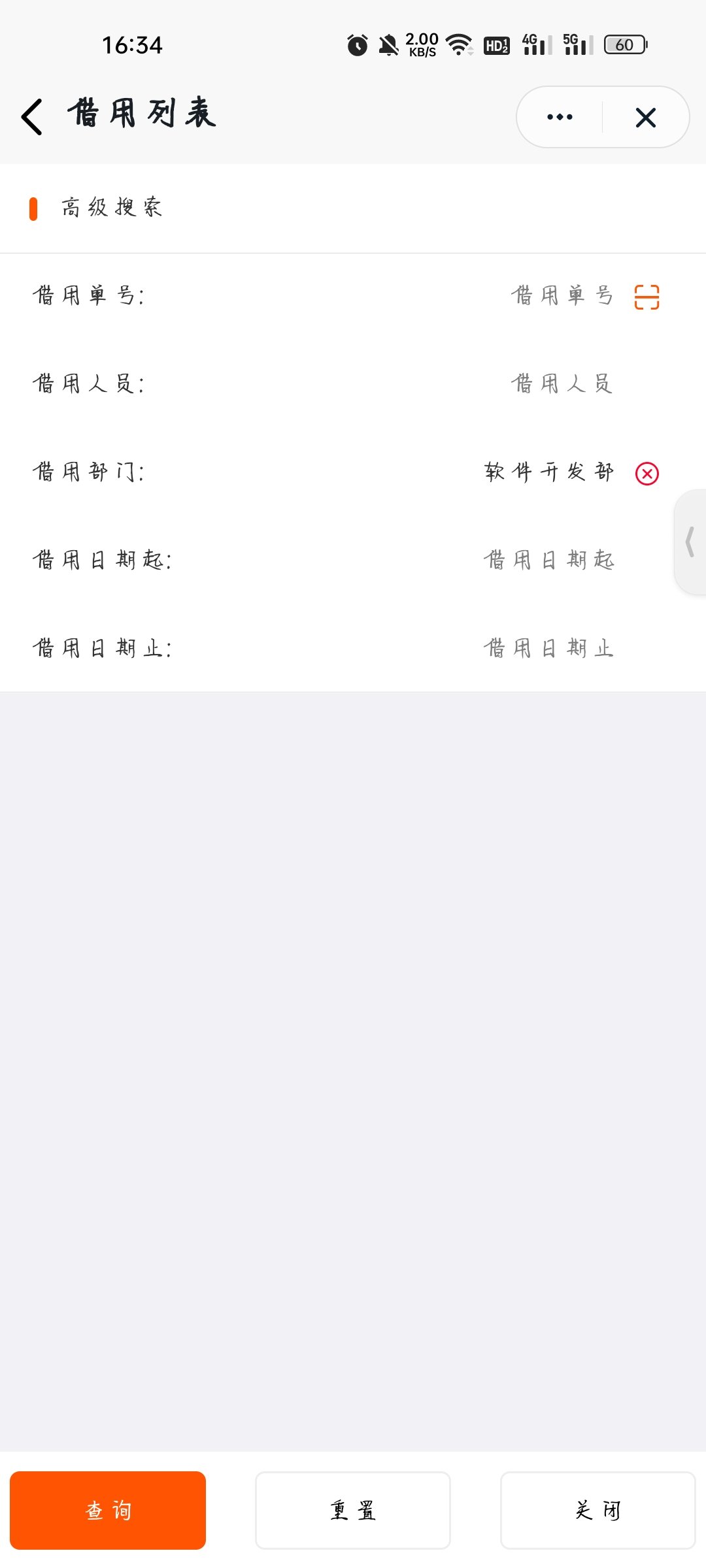Expand the side floating handle

tap(690, 542)
